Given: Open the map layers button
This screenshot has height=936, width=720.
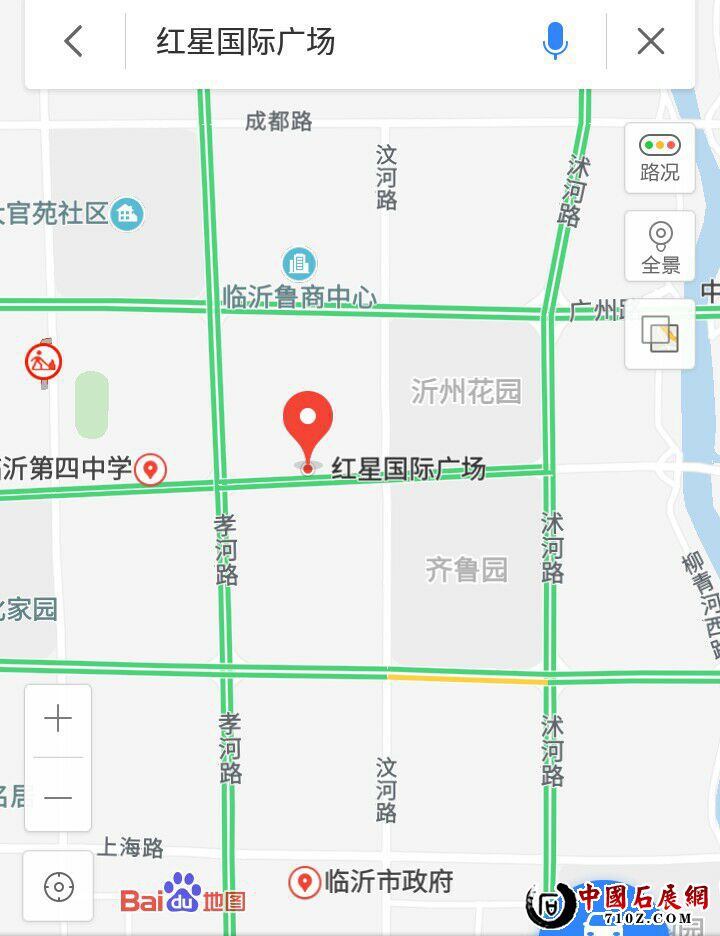Looking at the screenshot, I should tap(660, 334).
